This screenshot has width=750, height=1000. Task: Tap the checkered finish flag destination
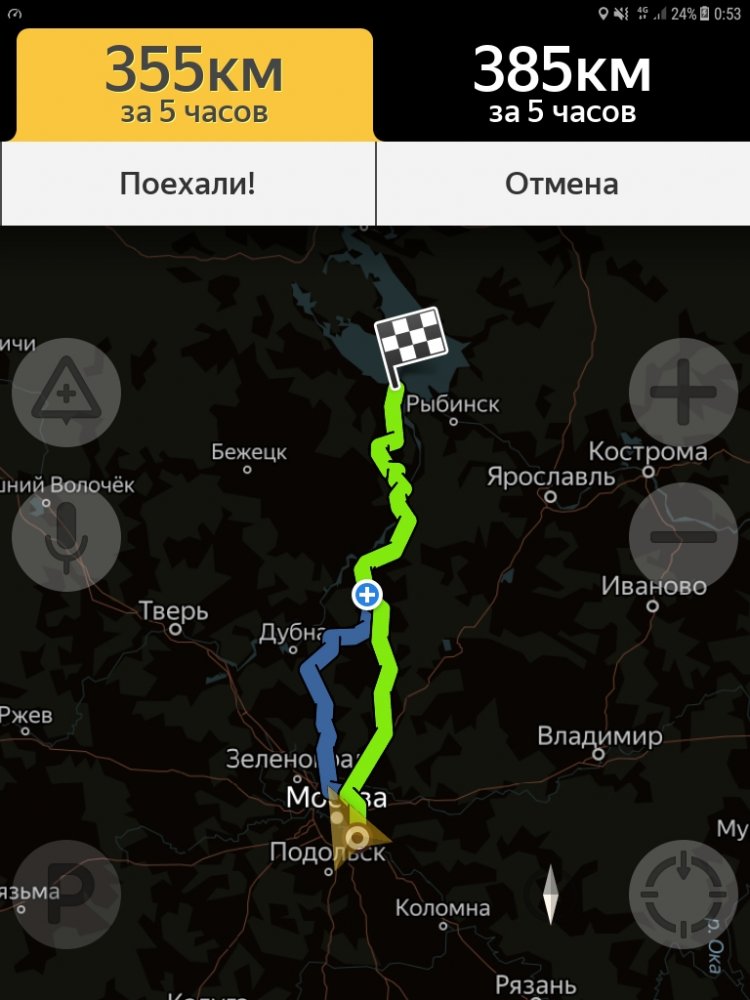(410, 342)
